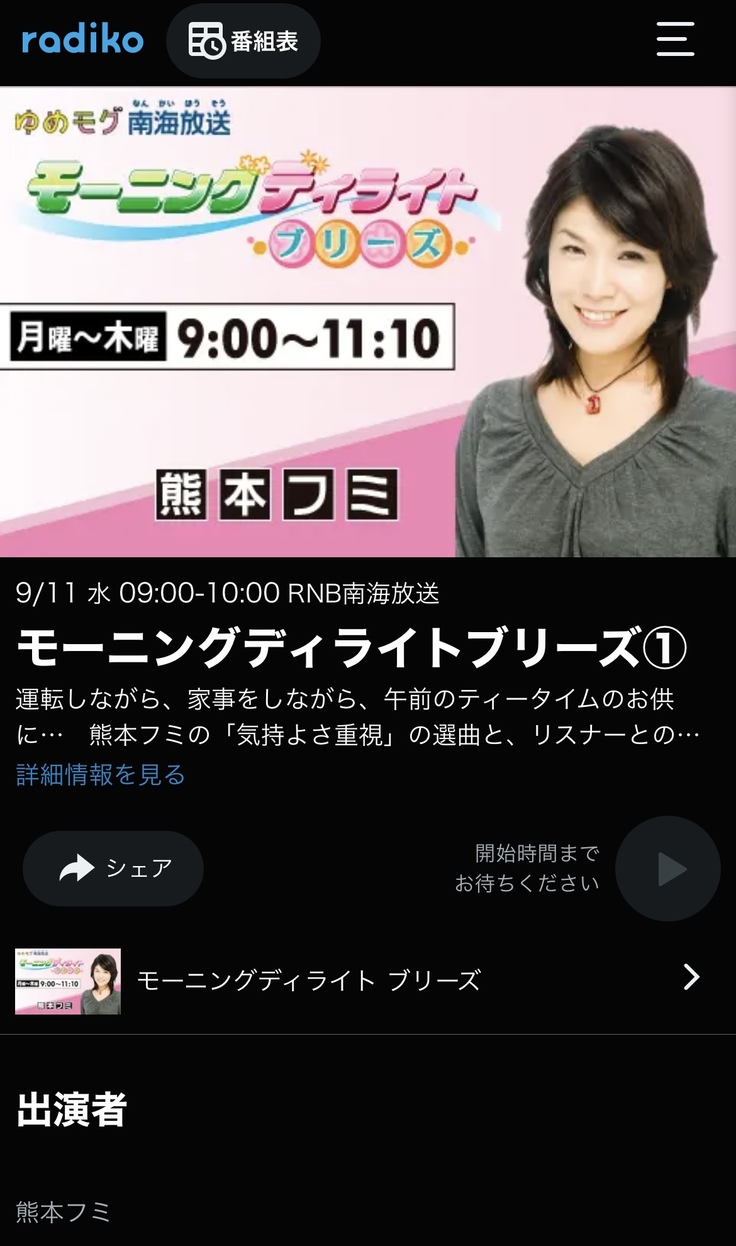Tap 詳細情報を見る link
Viewport: 736px width, 1246px height.
pos(101,774)
